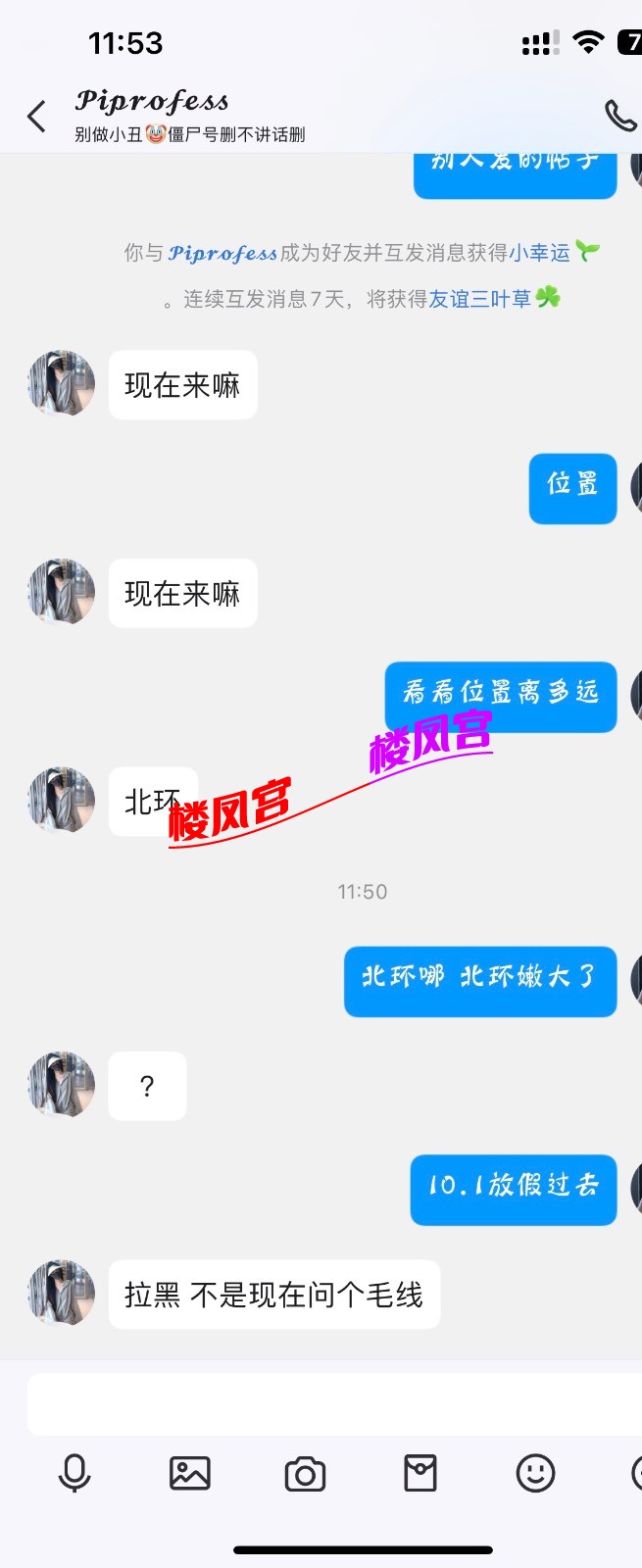Focus the message text input box

click(333, 1404)
